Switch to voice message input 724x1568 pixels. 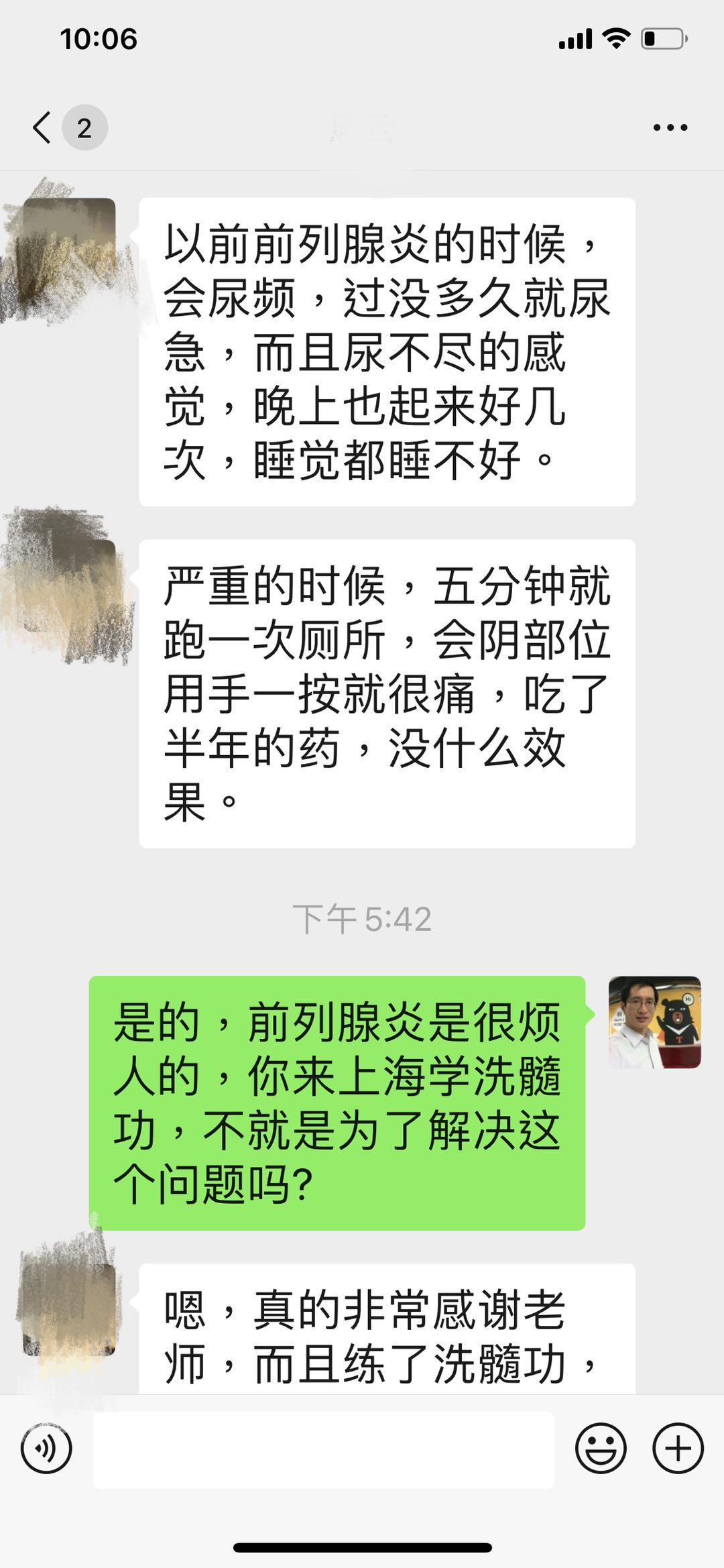click(x=46, y=1448)
